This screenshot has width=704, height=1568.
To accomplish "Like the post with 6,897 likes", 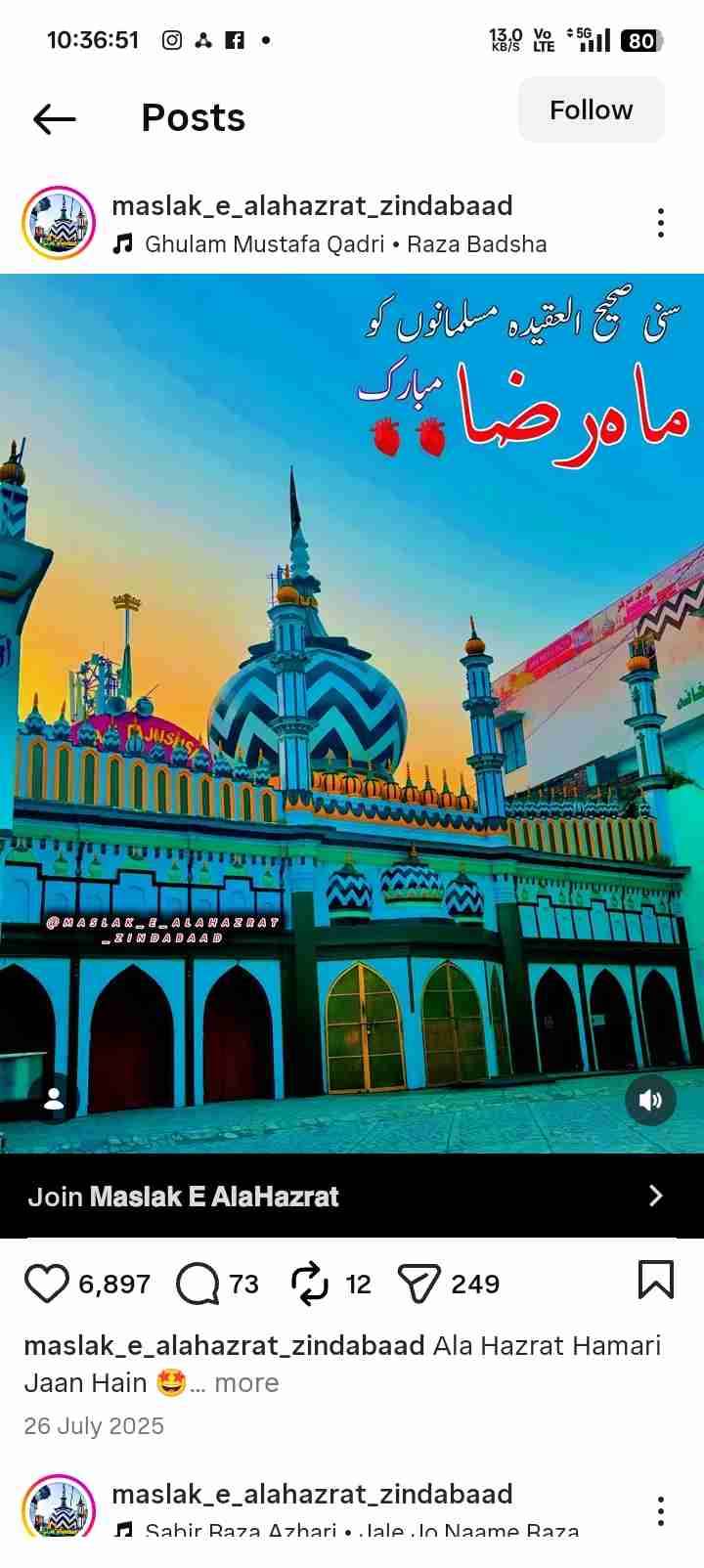I will point(47,1284).
